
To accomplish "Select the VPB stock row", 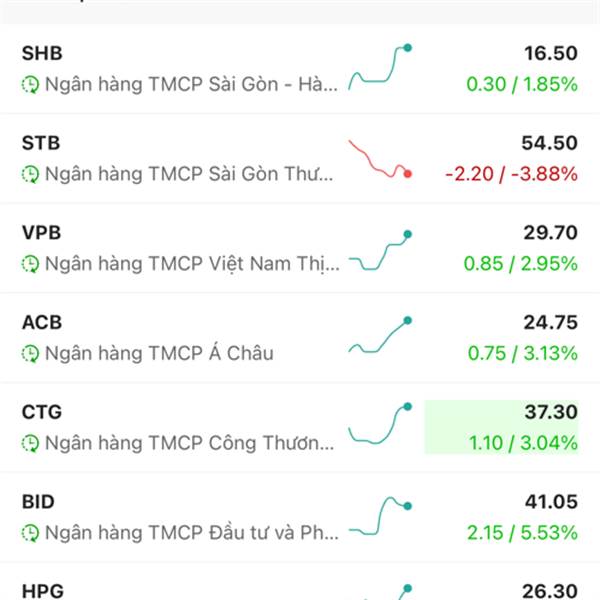I will [180, 248].
